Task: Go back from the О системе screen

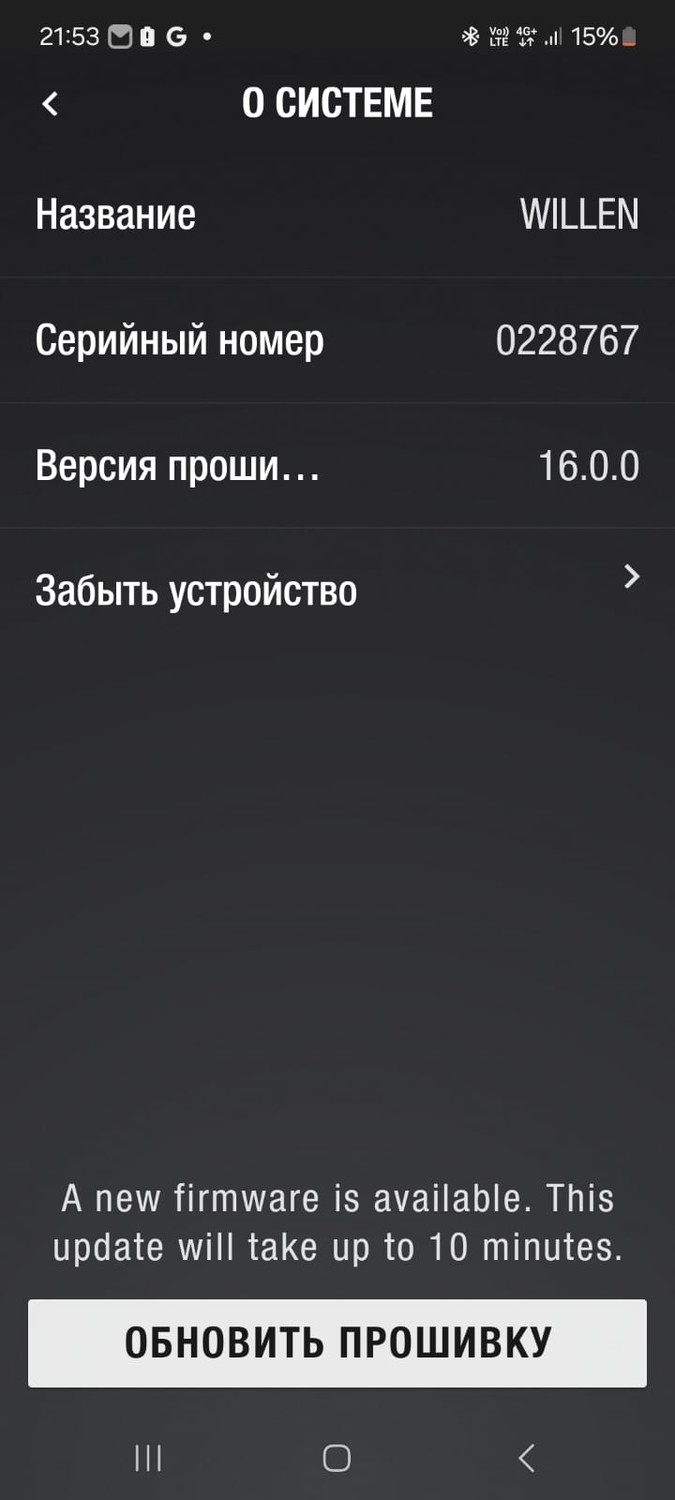Action: pyautogui.click(x=50, y=103)
